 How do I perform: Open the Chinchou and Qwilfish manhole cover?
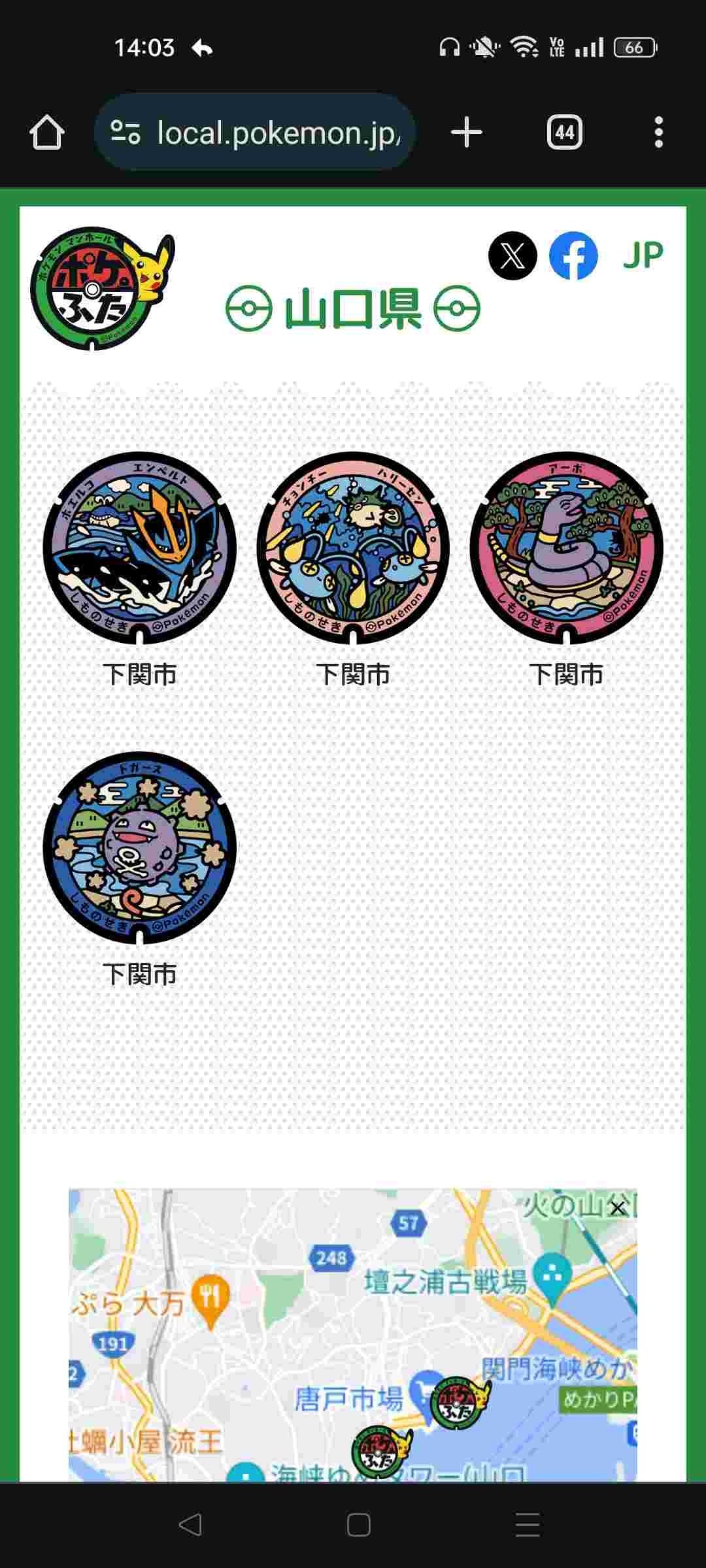click(353, 547)
